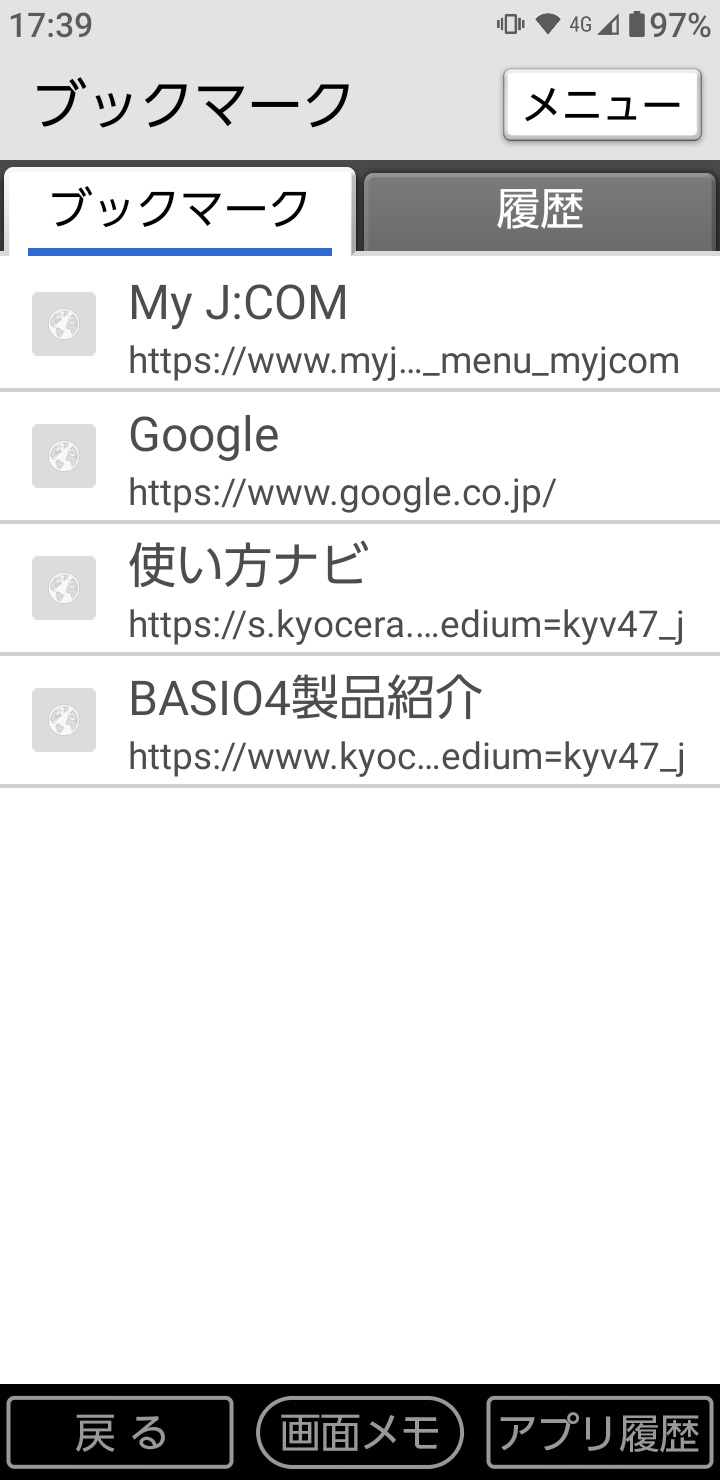The image size is (720, 1480).
Task: Open the 使い方ナビ bookmark
Action: [x=360, y=588]
